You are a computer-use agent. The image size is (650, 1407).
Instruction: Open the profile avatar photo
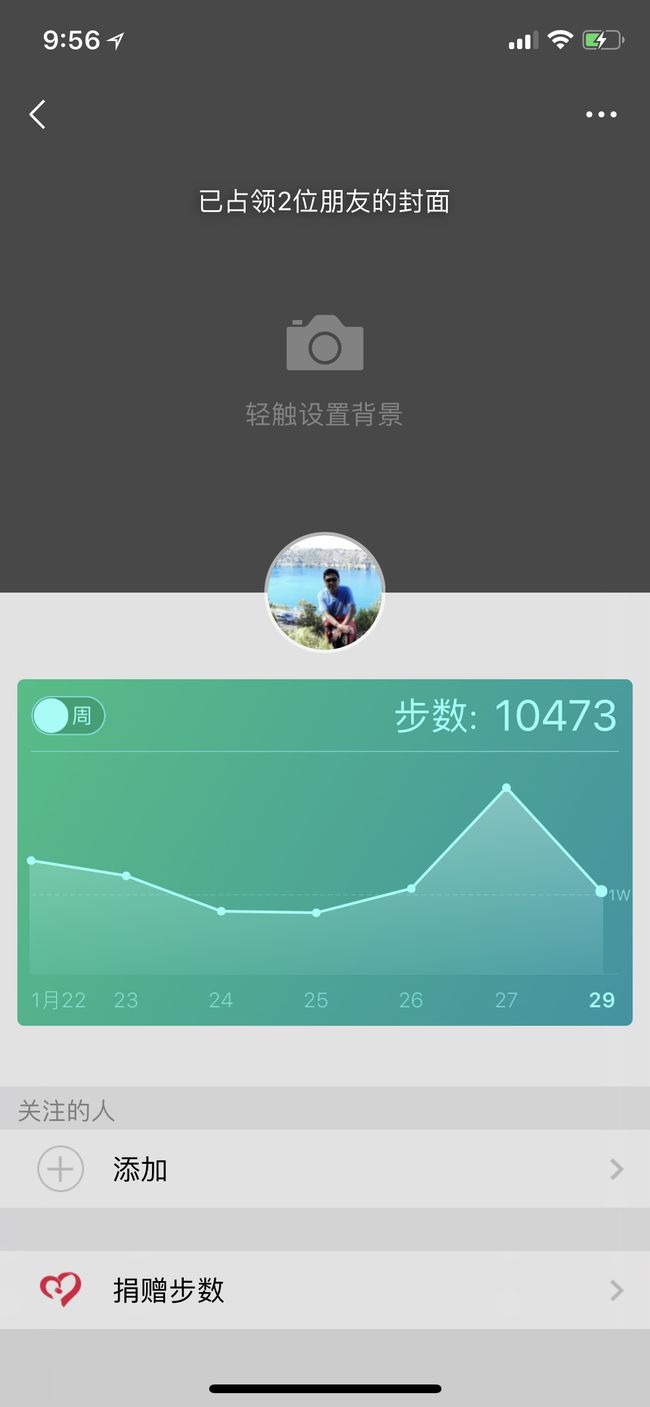point(325,592)
